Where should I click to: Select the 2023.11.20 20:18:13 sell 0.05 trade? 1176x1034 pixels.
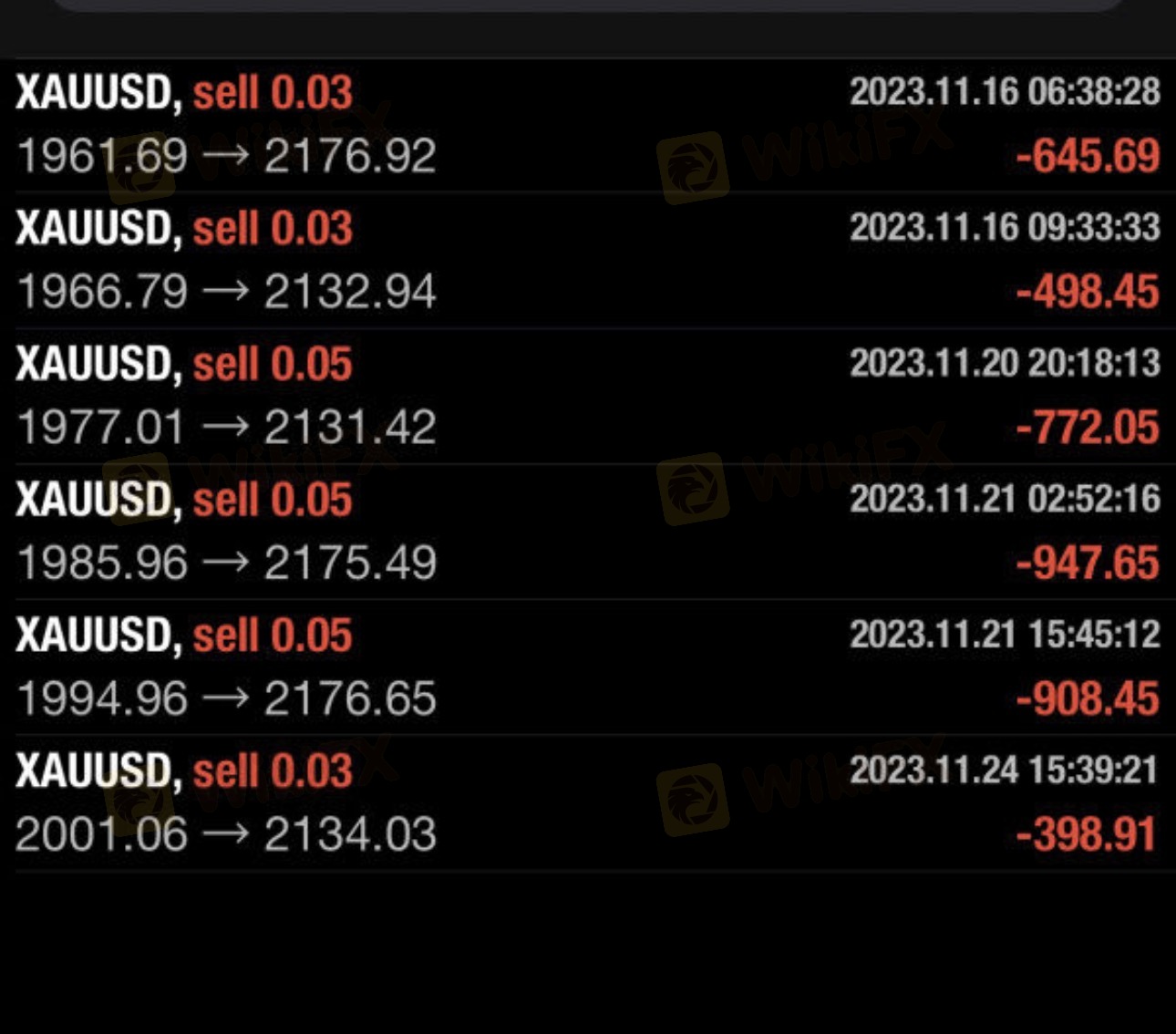[x=588, y=396]
